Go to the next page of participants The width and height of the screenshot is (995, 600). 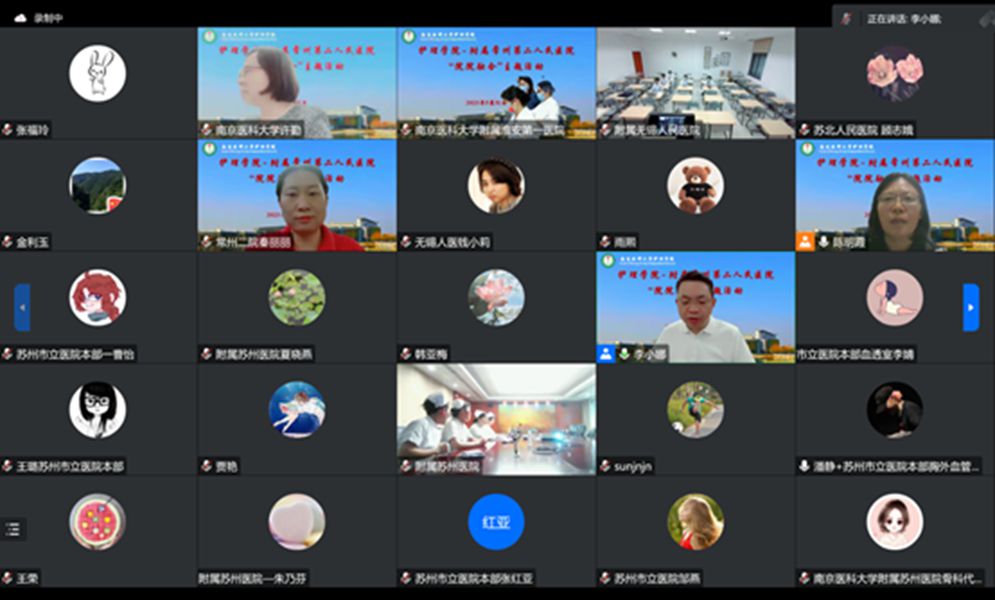(970, 307)
